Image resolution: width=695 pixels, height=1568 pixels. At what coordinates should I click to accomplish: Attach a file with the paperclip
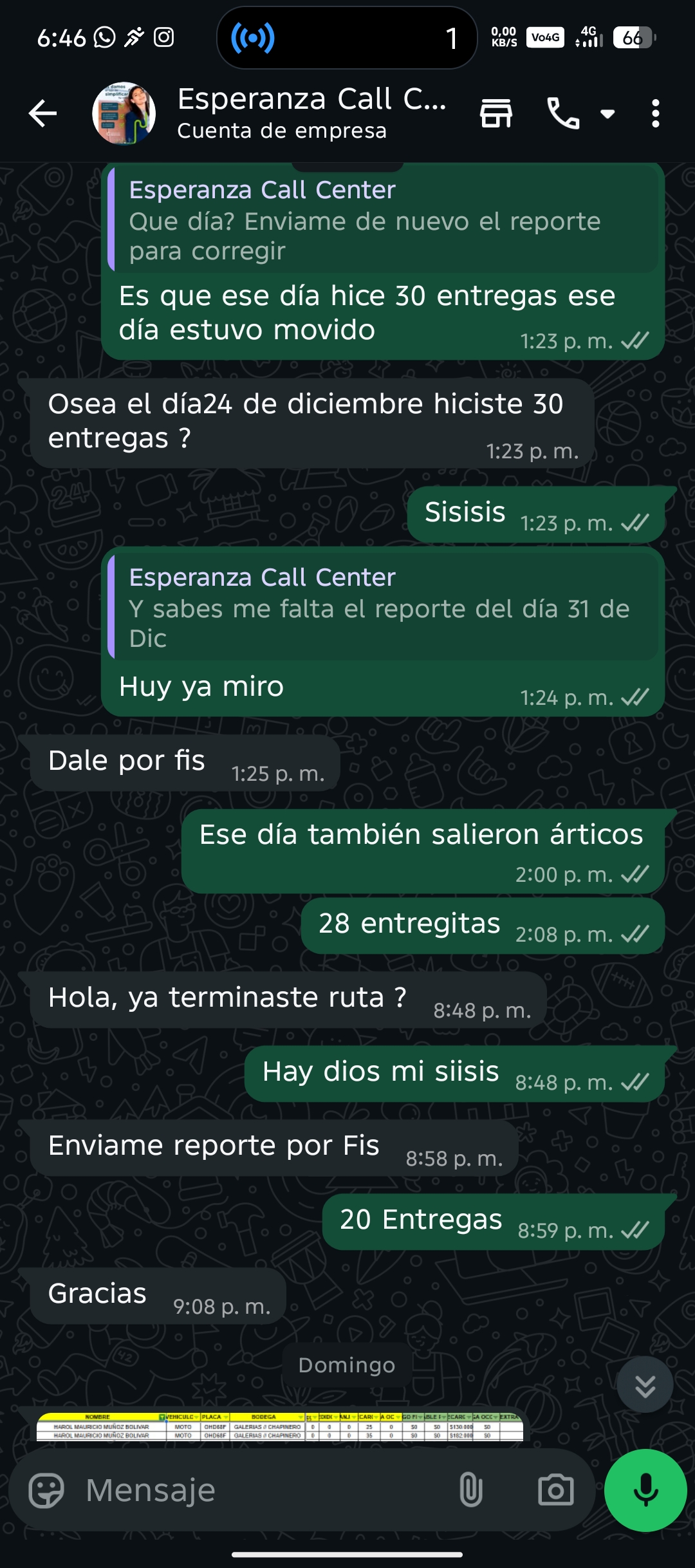click(471, 1490)
